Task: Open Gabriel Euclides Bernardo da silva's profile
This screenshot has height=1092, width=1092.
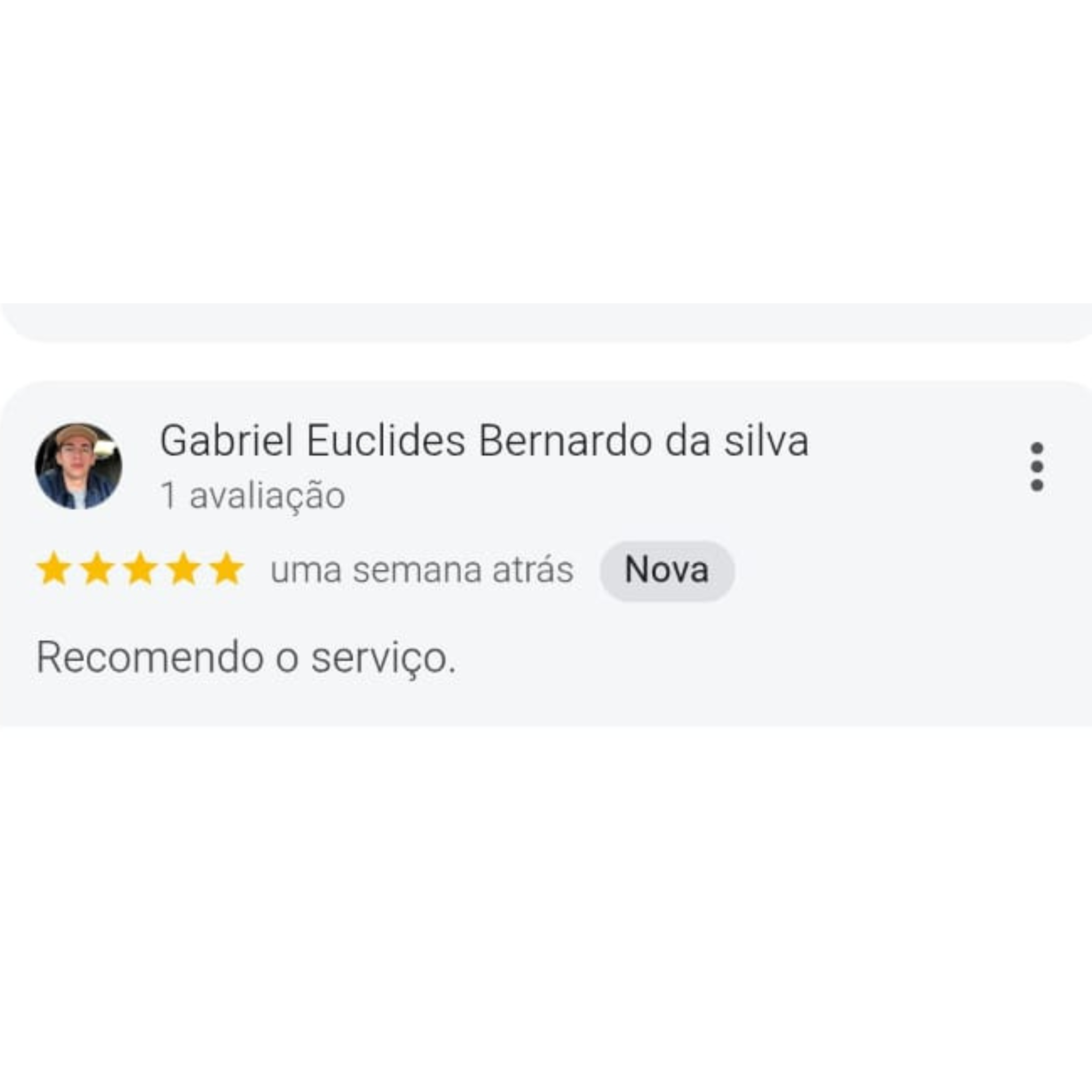Action: (484, 441)
